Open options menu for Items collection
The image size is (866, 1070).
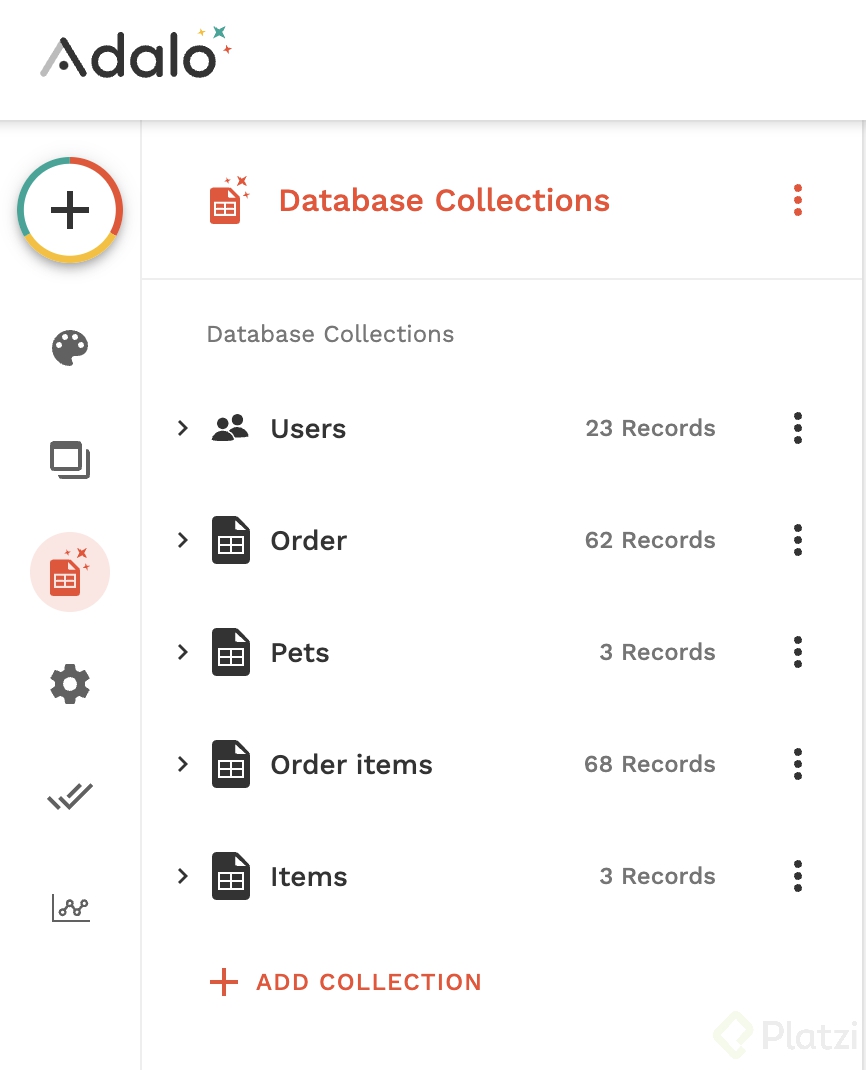(797, 876)
